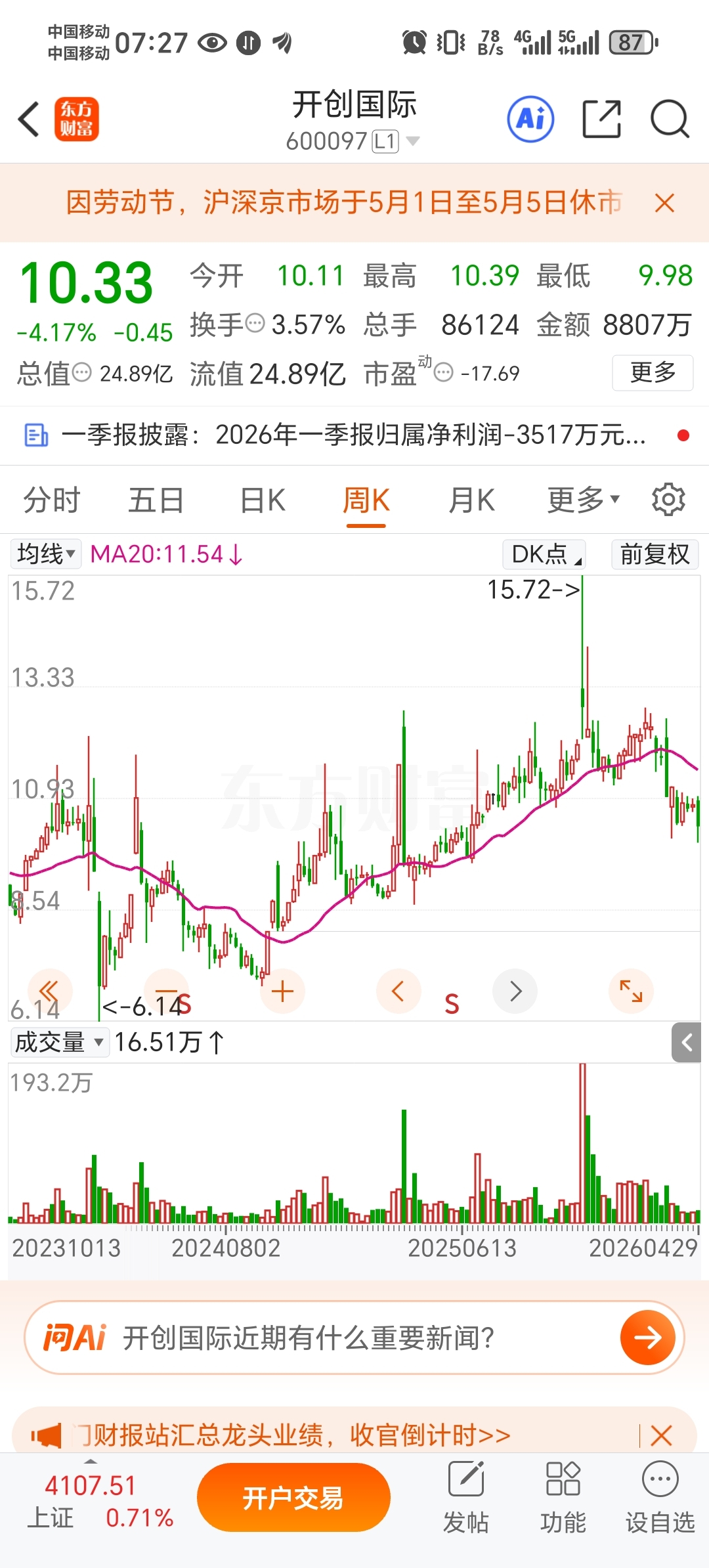Screen dimensions: 709x1568
Task: Dismiss the Labor Day market closure notice
Action: pyautogui.click(x=664, y=203)
